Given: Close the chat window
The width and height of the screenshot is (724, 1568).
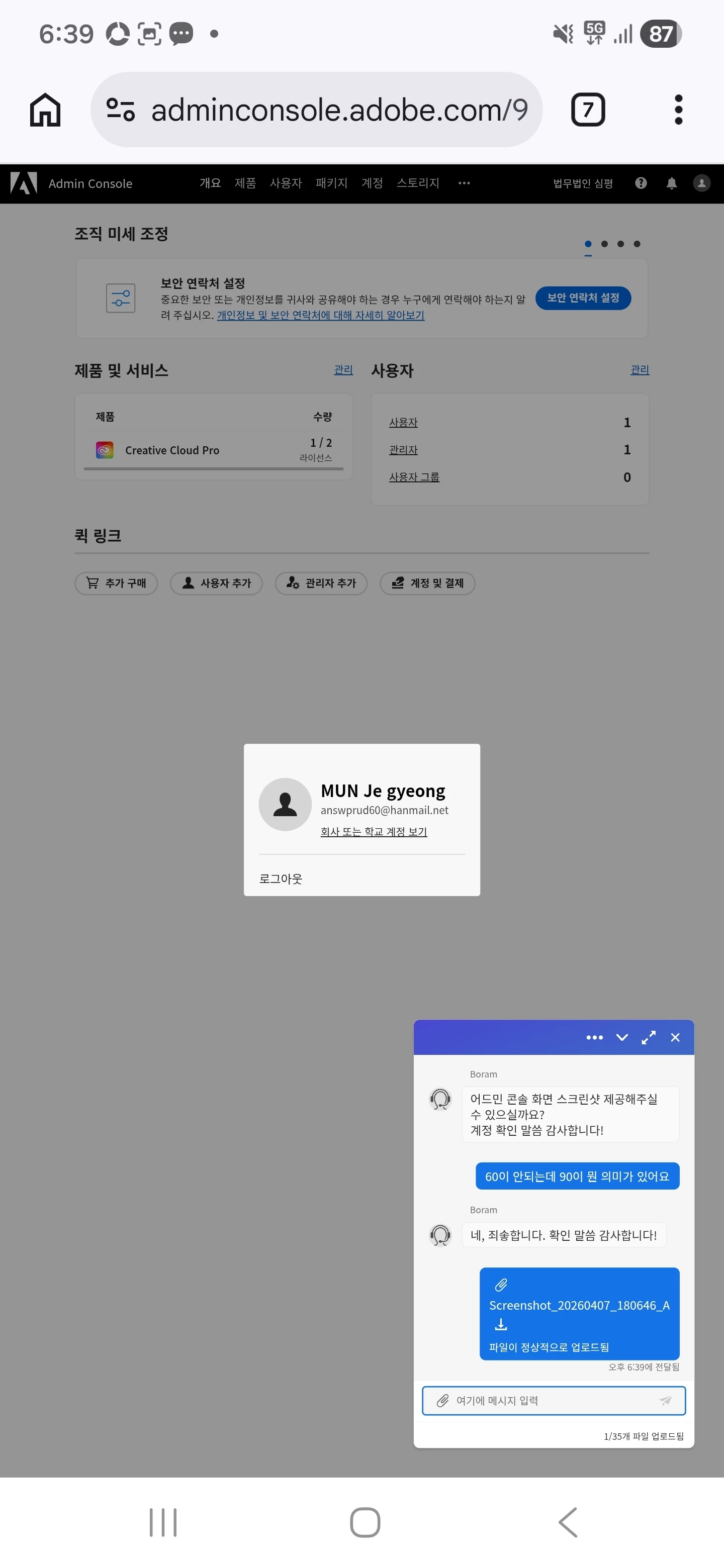Looking at the screenshot, I should pos(675,1037).
